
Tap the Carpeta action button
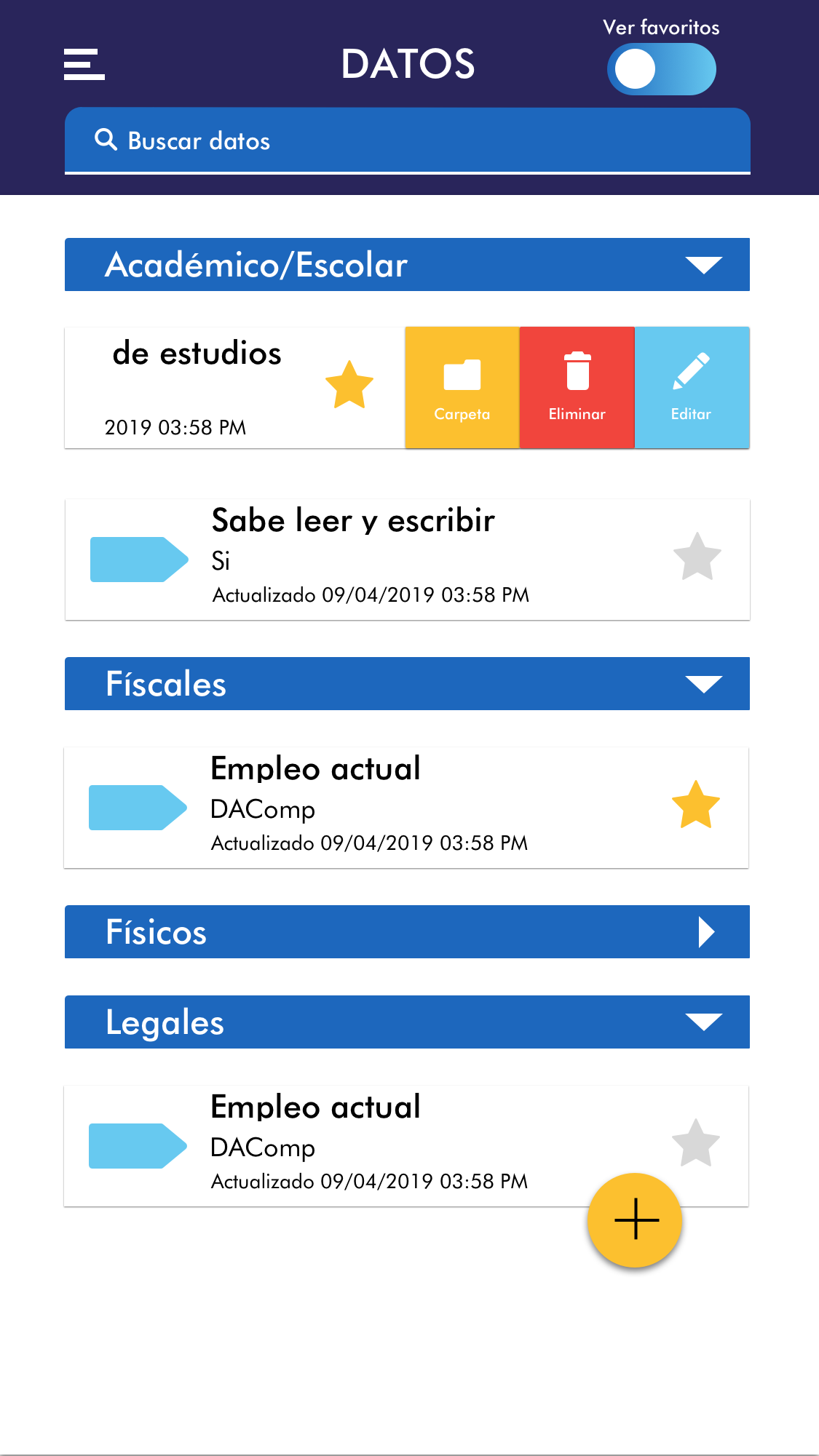(x=462, y=388)
